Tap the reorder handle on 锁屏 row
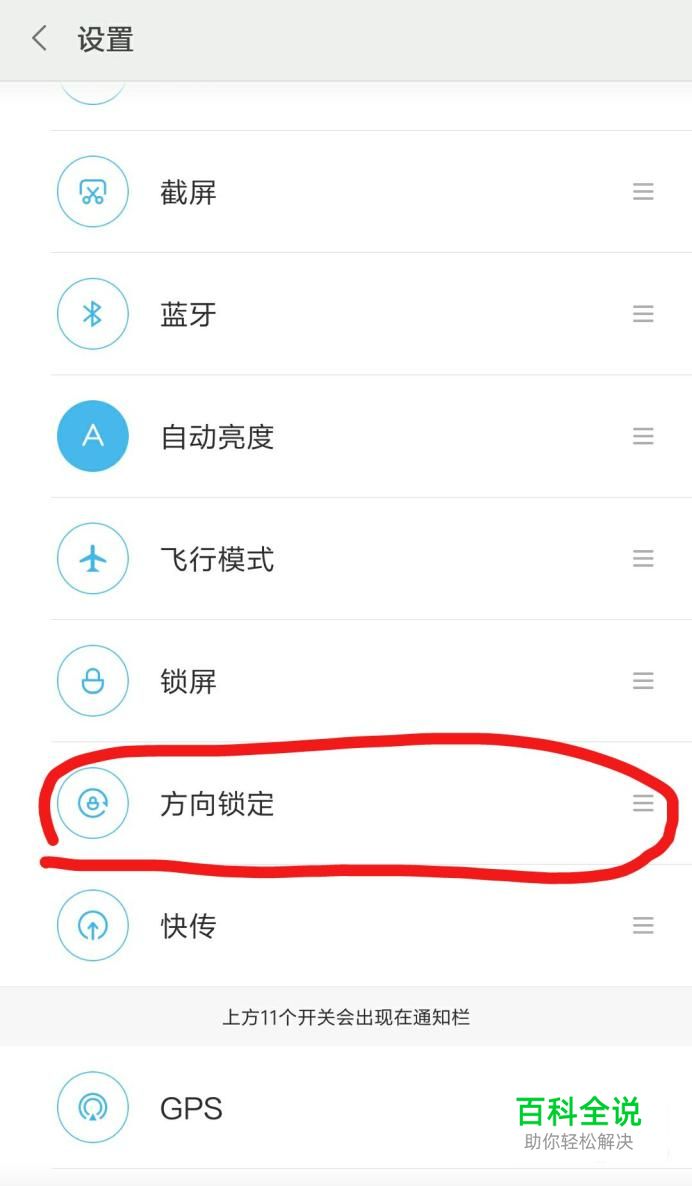692x1186 pixels. point(644,681)
